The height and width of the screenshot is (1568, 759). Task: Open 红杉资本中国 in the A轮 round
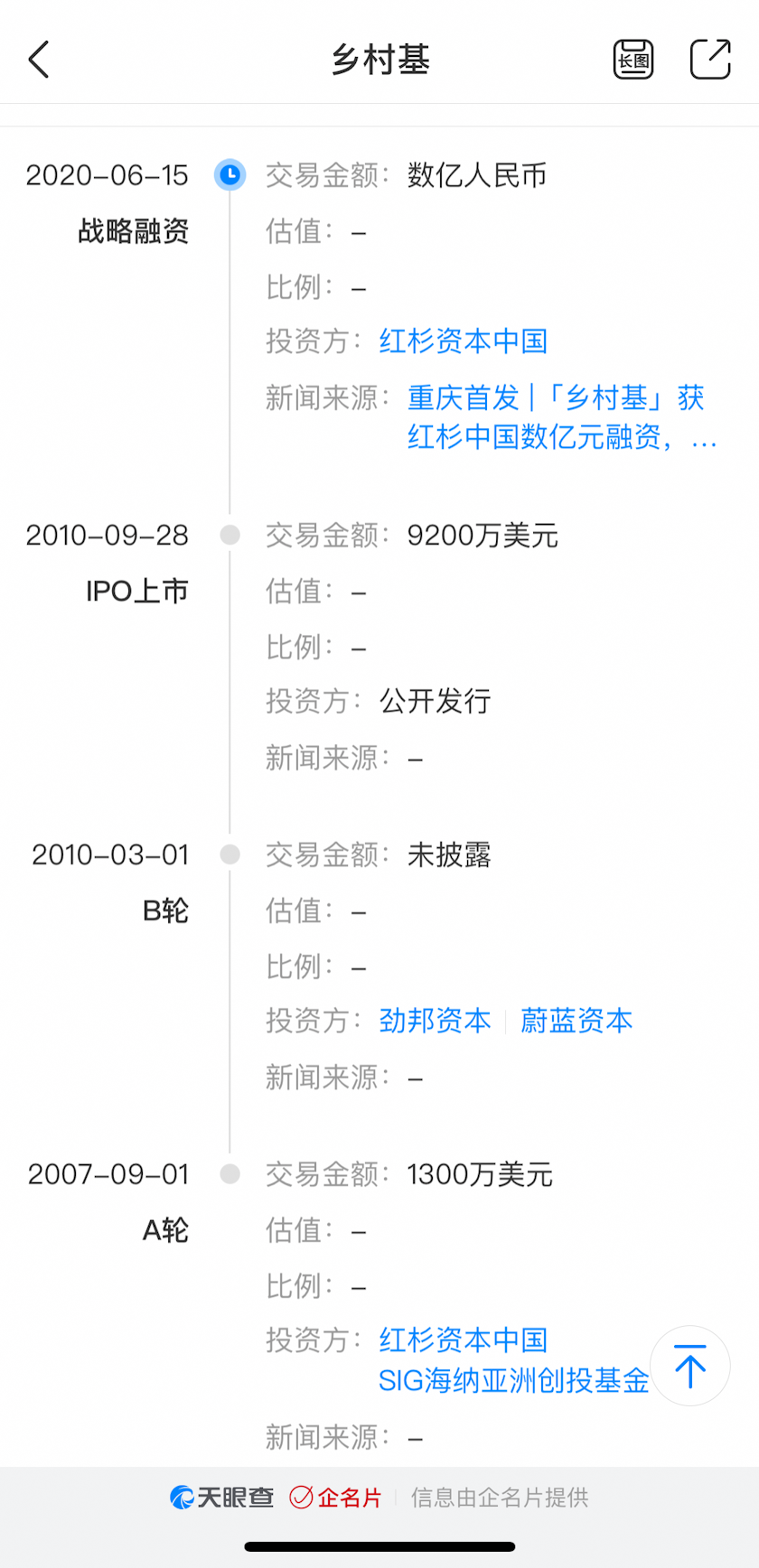tap(464, 1339)
